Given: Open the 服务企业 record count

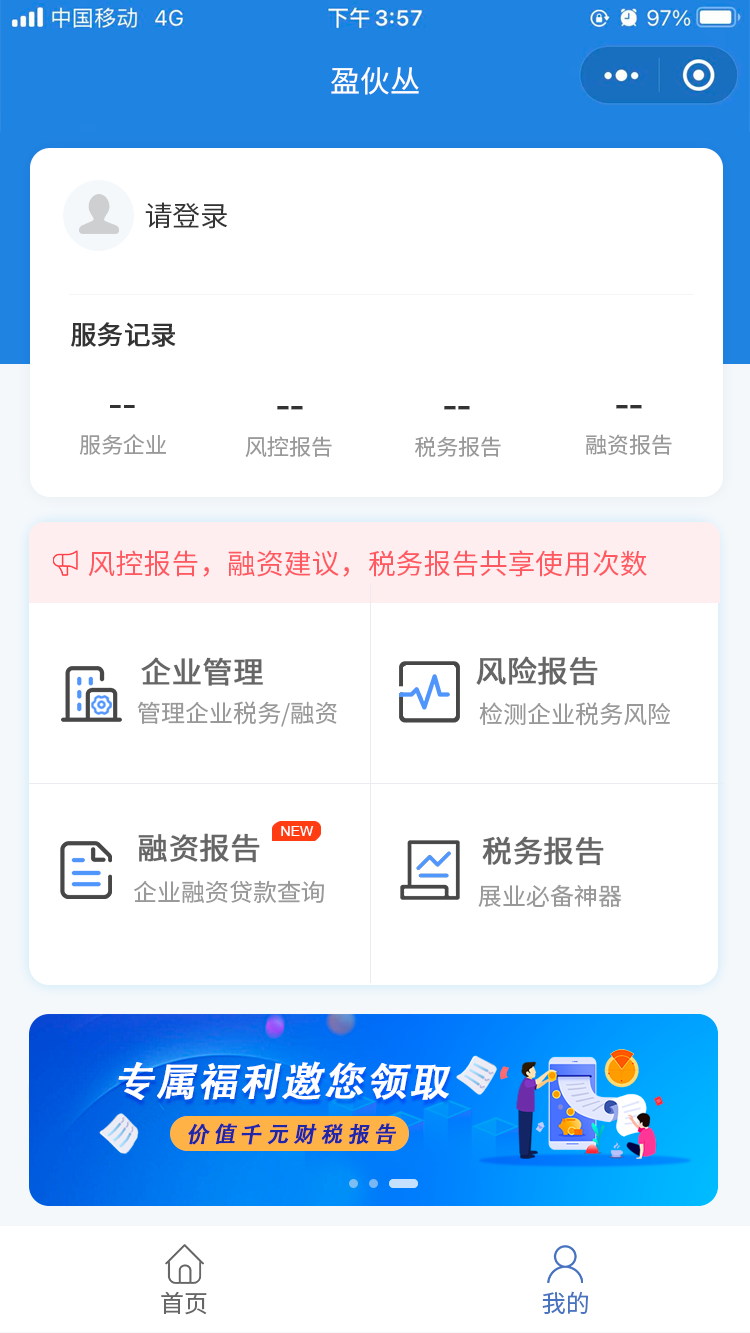Looking at the screenshot, I should pos(123,426).
